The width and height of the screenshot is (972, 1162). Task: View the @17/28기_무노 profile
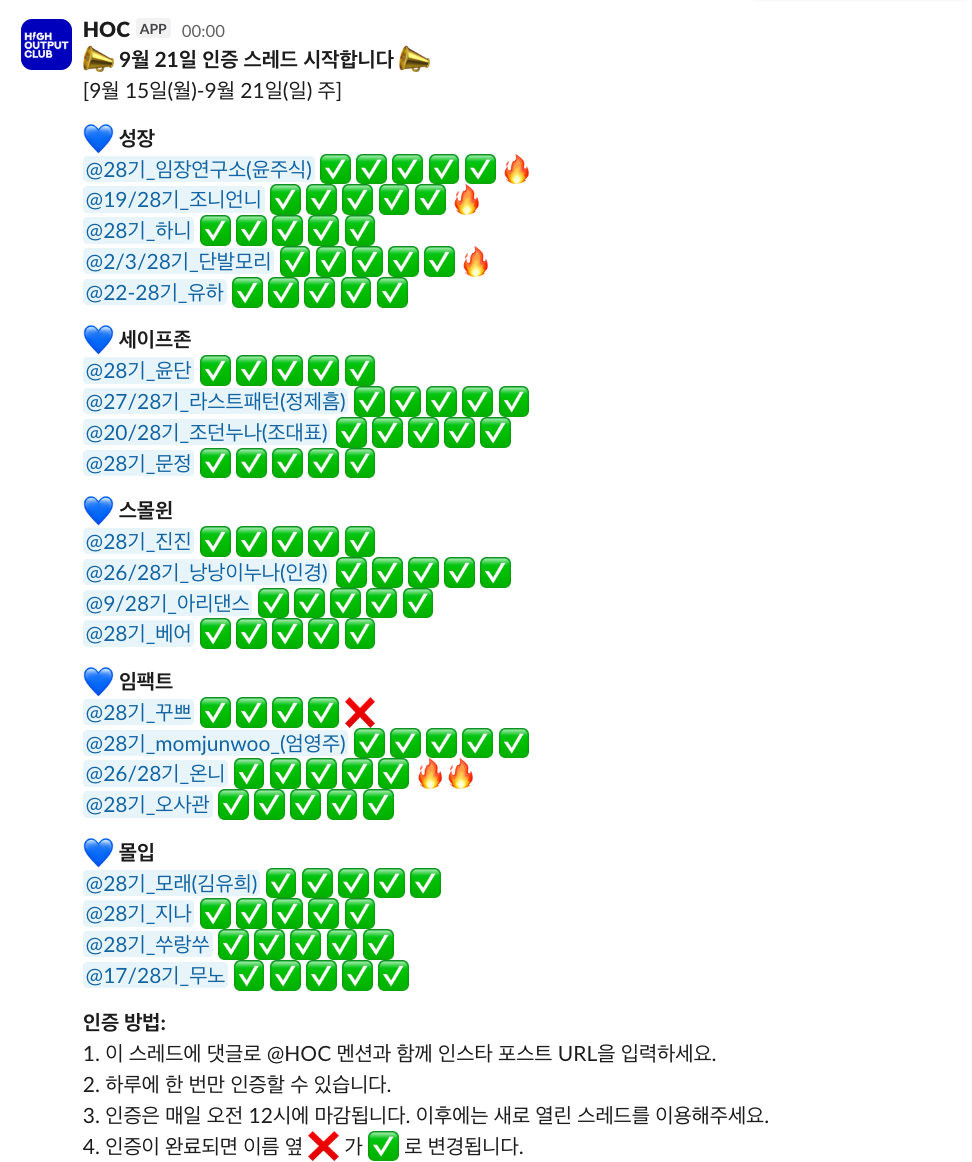click(x=155, y=975)
